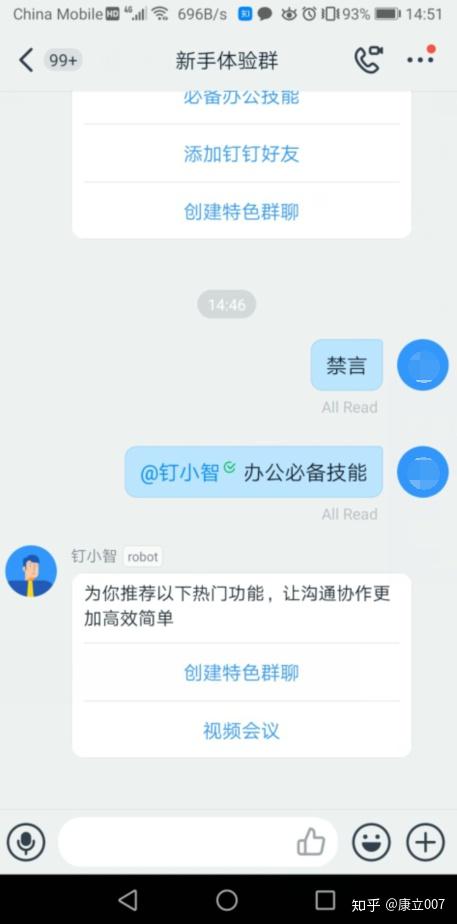
Task: View the 钉小智 robot avatar profile
Action: pyautogui.click(x=31, y=571)
